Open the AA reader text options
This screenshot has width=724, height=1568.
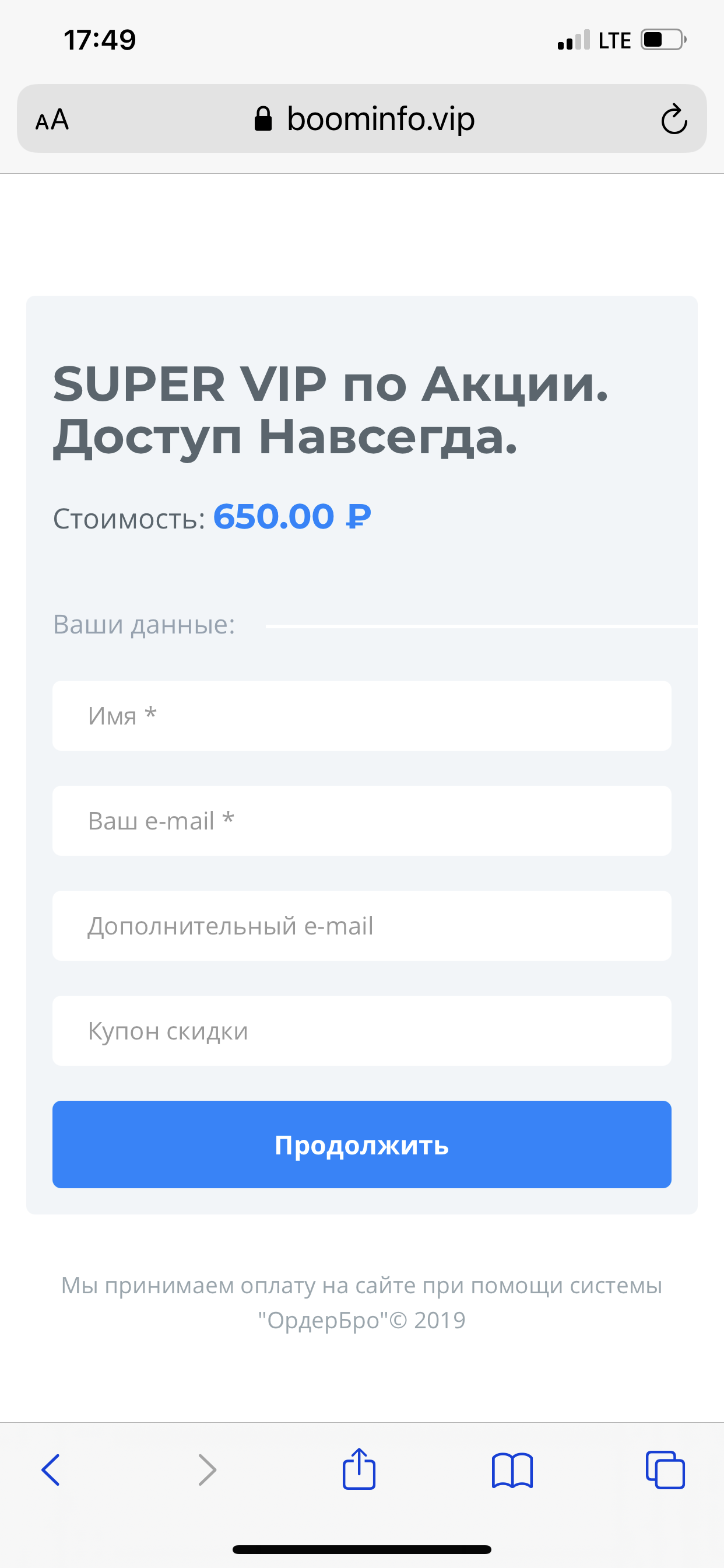coord(52,118)
